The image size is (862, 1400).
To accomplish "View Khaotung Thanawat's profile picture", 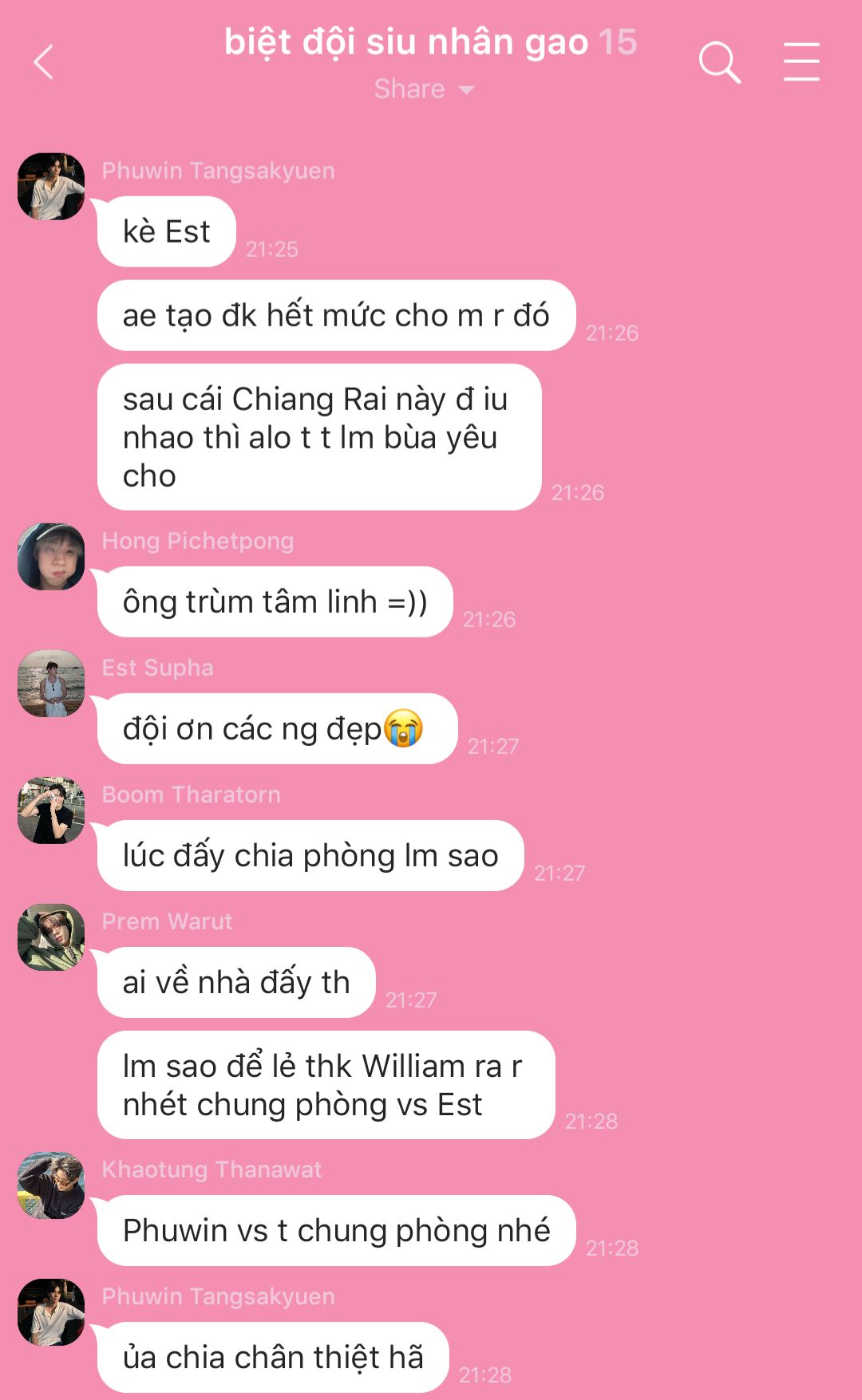I will (51, 1185).
